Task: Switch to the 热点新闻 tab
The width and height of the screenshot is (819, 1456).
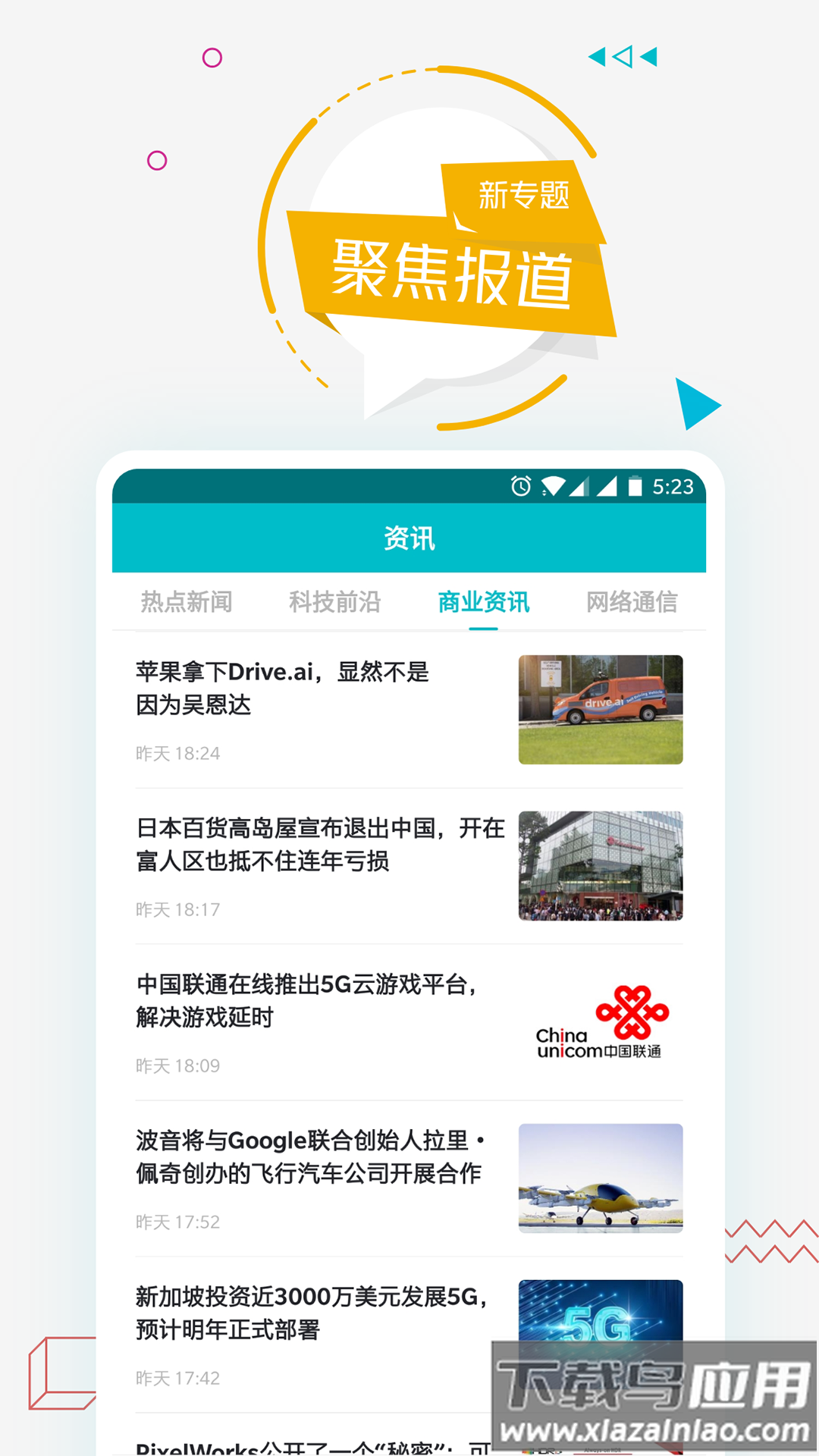Action: click(x=187, y=601)
